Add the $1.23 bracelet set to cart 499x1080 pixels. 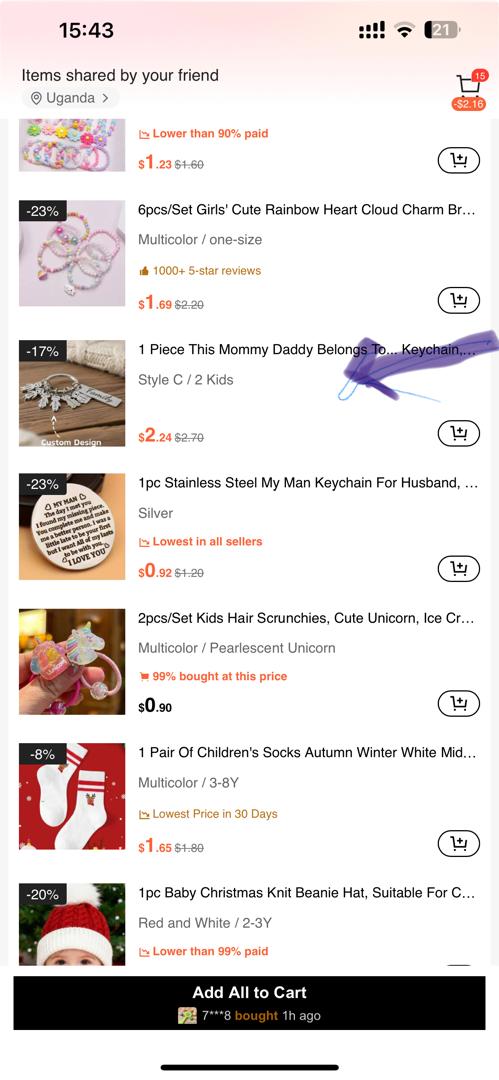coord(458,161)
